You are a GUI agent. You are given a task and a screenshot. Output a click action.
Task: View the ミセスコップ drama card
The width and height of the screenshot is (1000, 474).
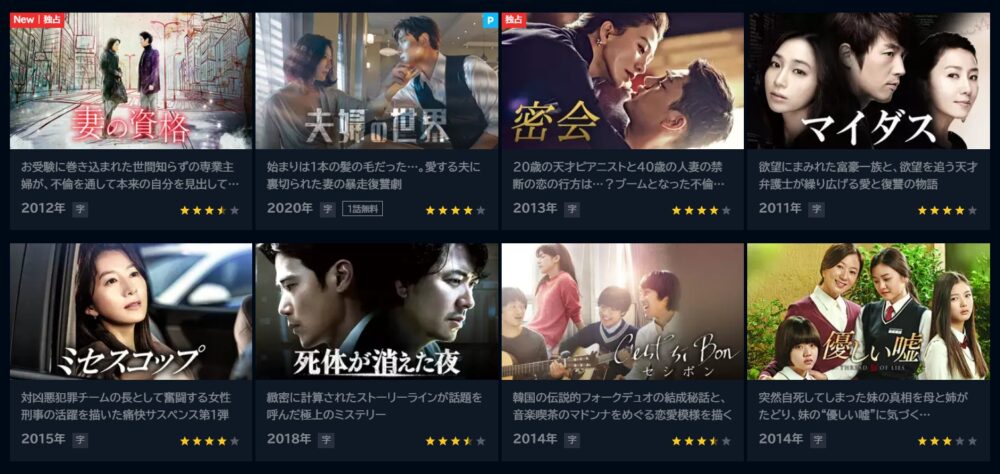131,311
